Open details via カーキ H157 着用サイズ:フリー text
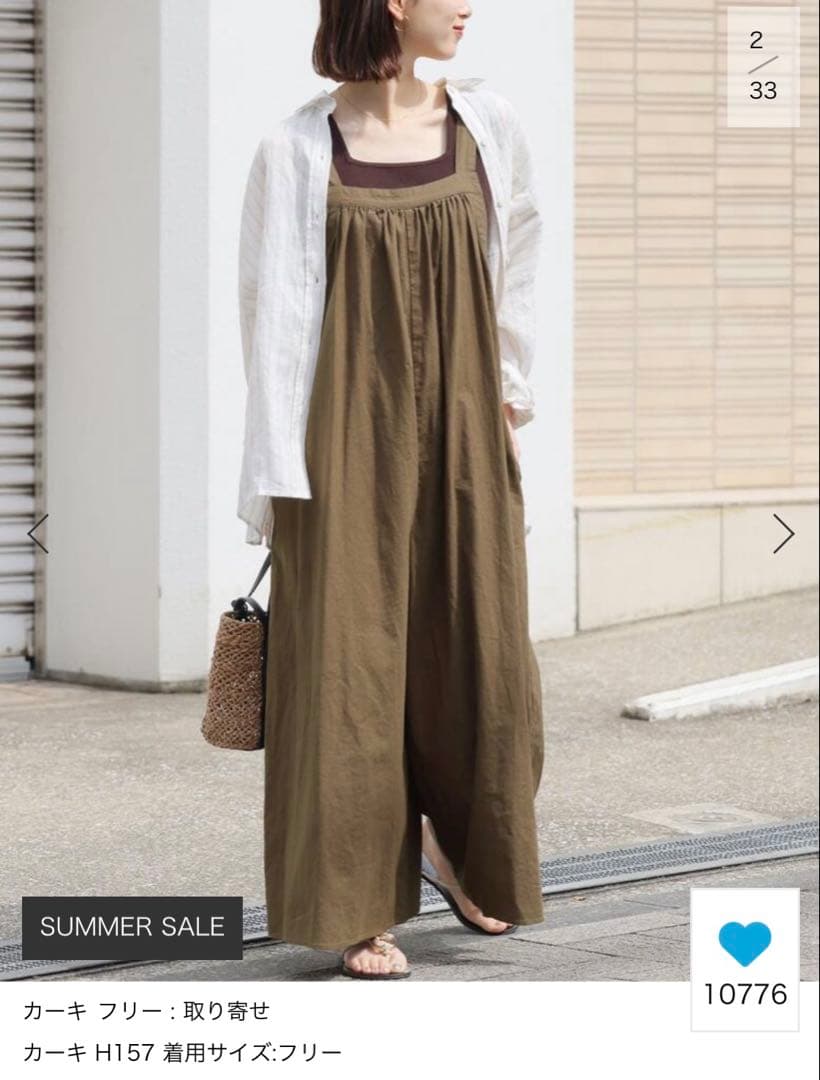820x1080 pixels. (180, 1053)
